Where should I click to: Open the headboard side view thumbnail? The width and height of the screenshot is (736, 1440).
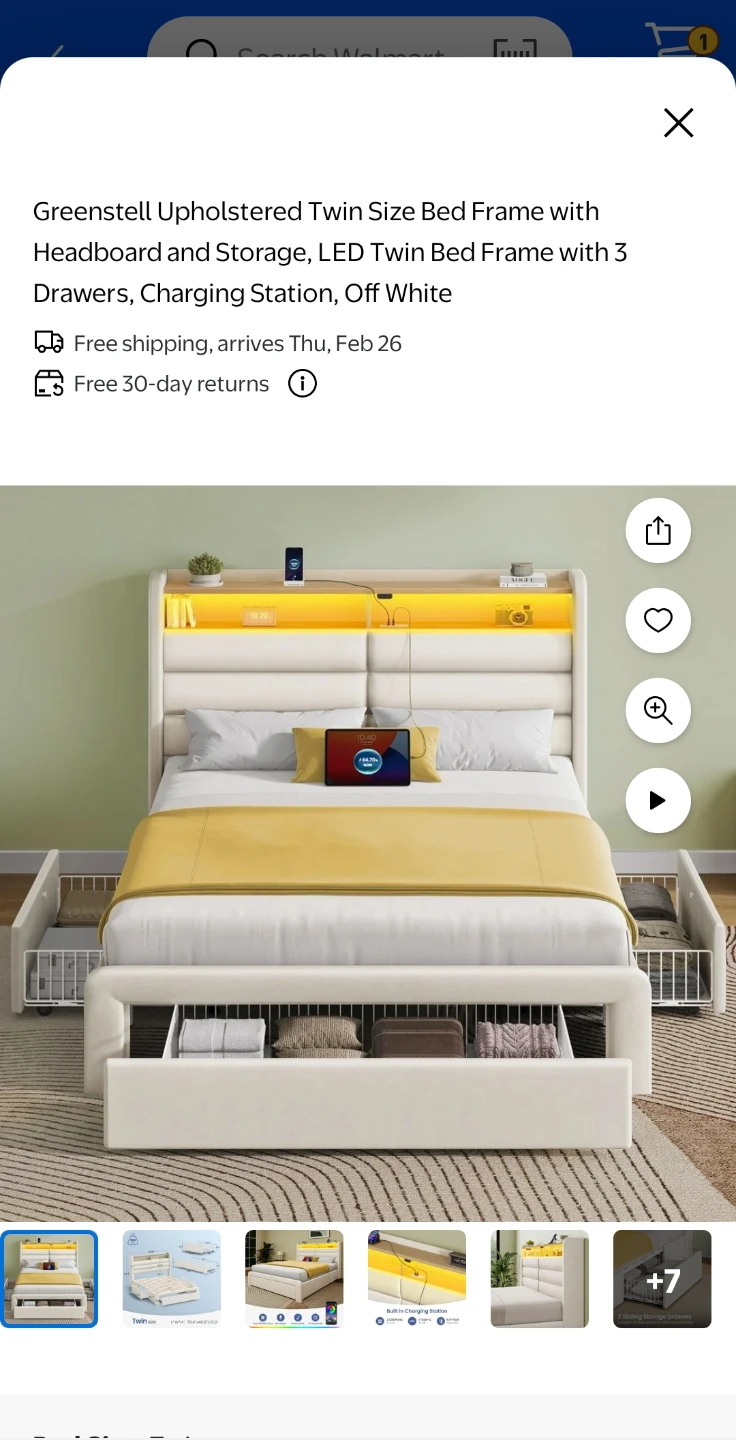540,1279
